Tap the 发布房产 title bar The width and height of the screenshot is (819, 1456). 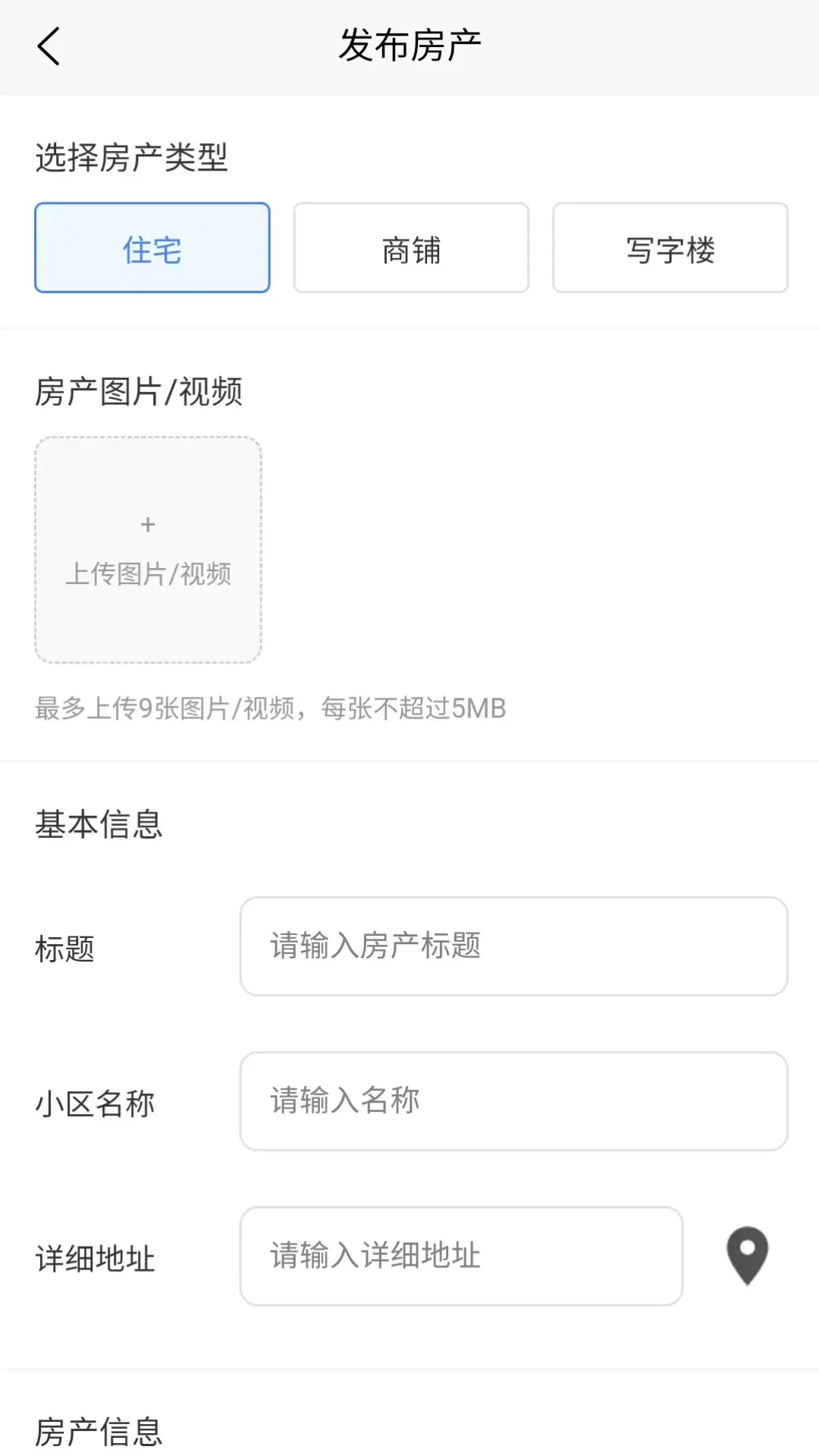[409, 44]
